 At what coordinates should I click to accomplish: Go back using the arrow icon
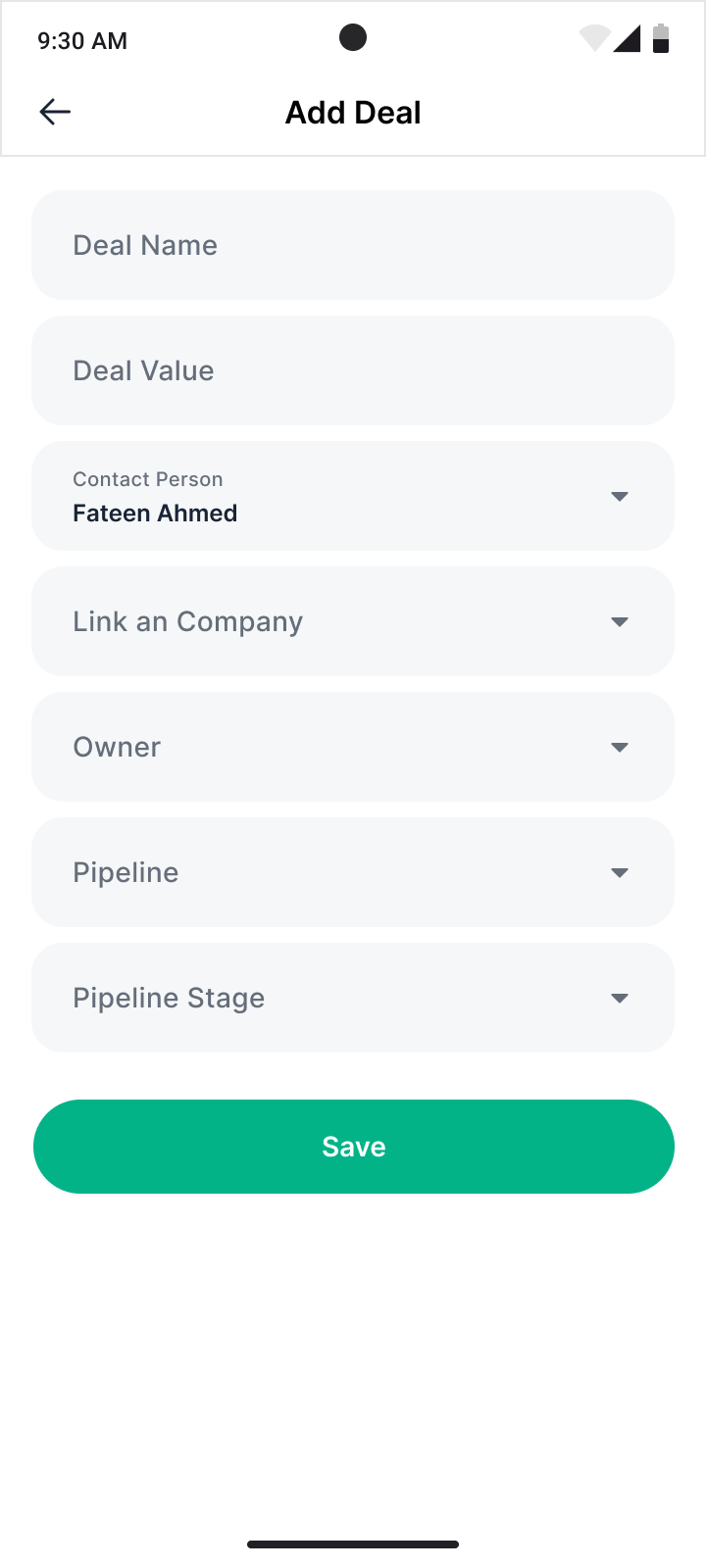coord(55,112)
